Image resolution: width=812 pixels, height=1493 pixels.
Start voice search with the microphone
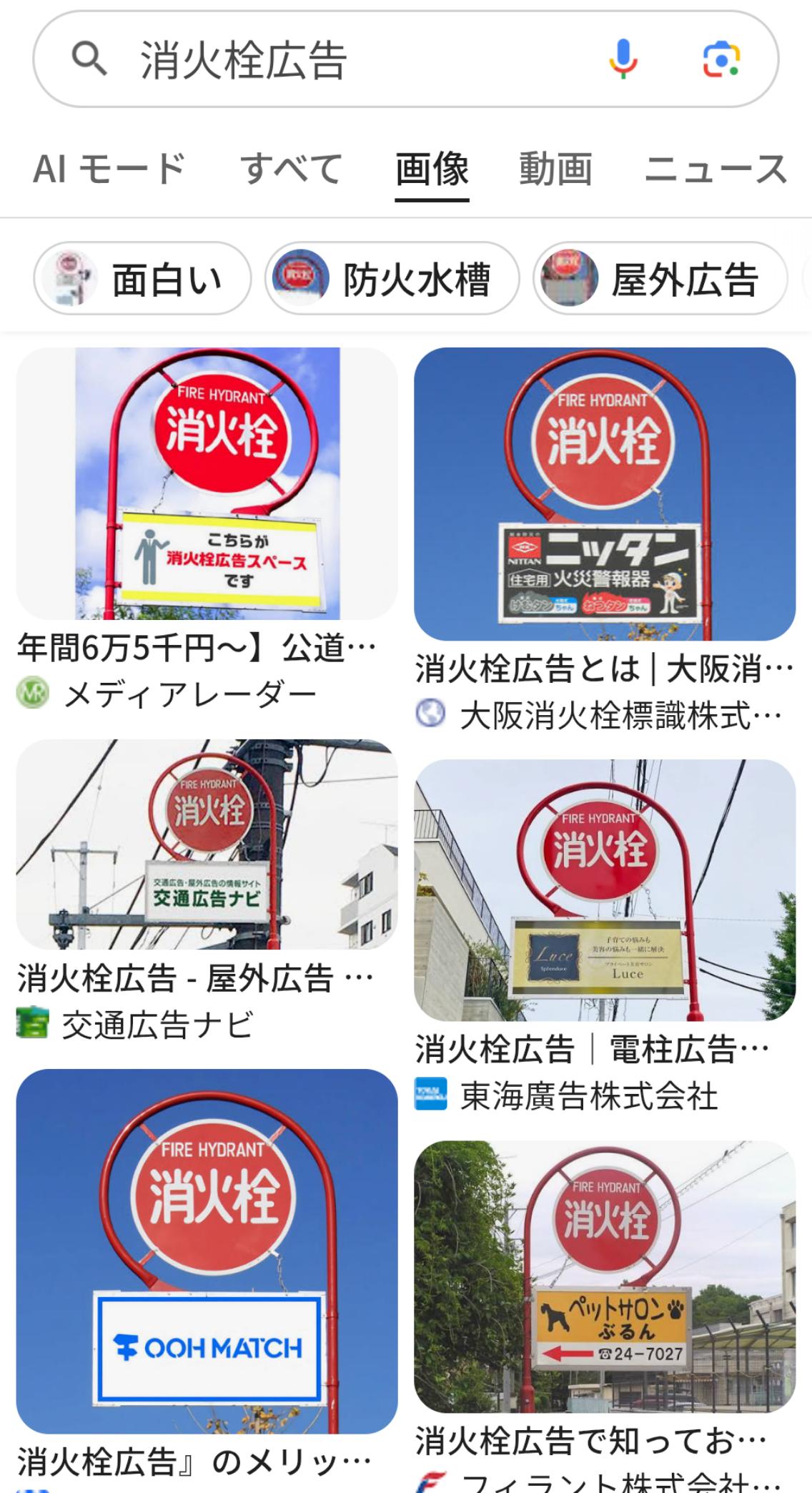[623, 59]
